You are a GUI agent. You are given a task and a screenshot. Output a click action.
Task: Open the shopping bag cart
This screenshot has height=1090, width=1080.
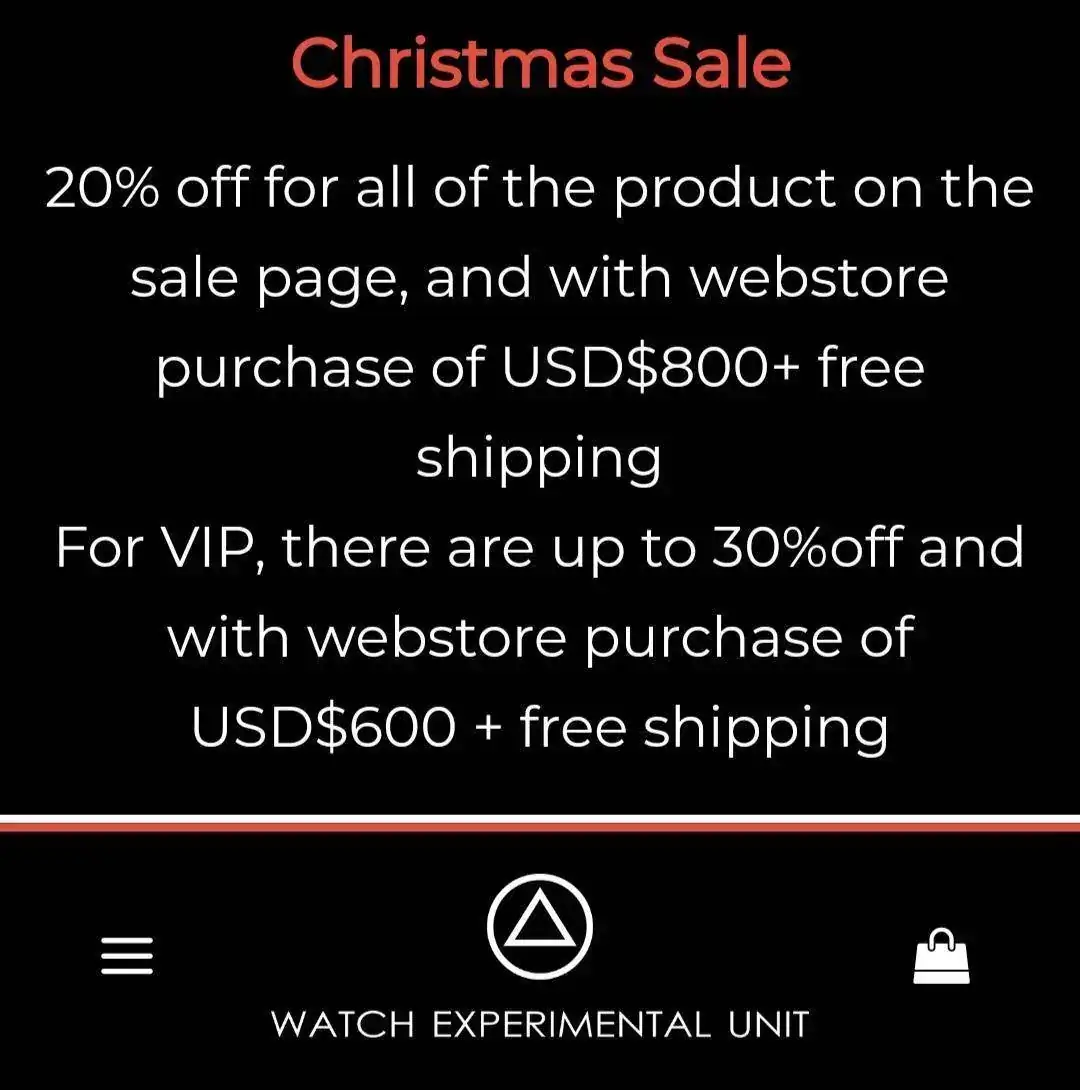click(x=941, y=956)
